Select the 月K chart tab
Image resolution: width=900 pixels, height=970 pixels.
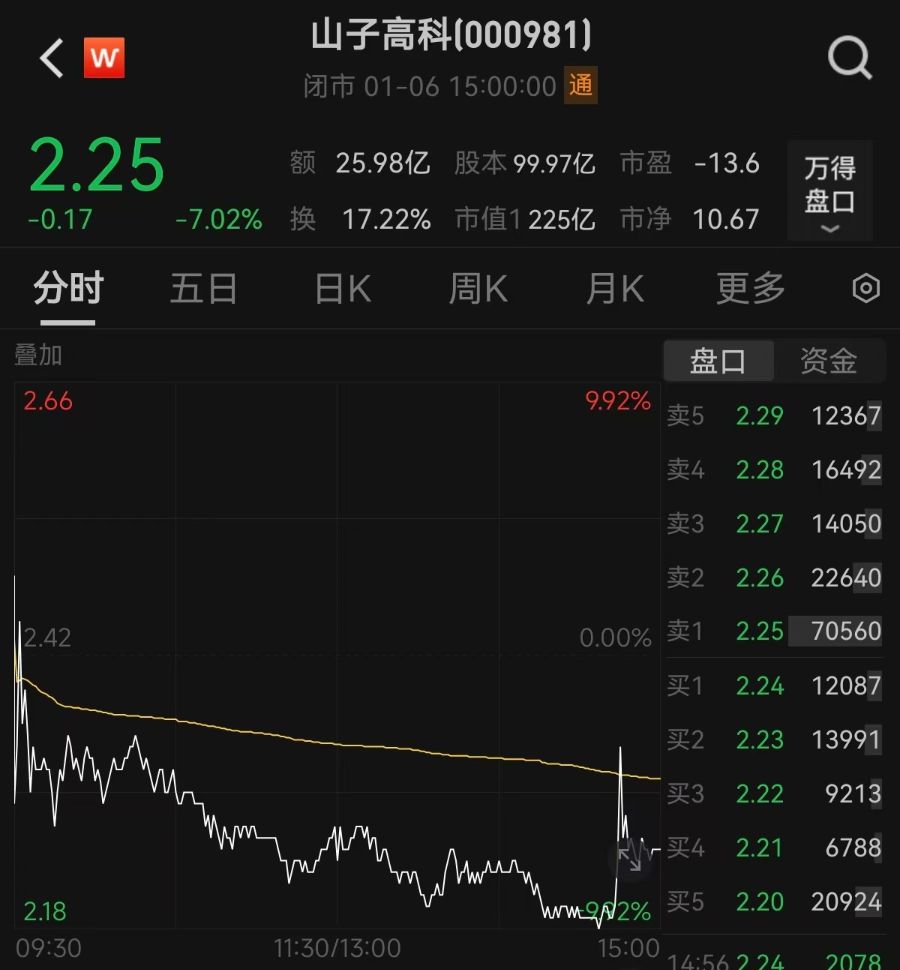click(614, 289)
